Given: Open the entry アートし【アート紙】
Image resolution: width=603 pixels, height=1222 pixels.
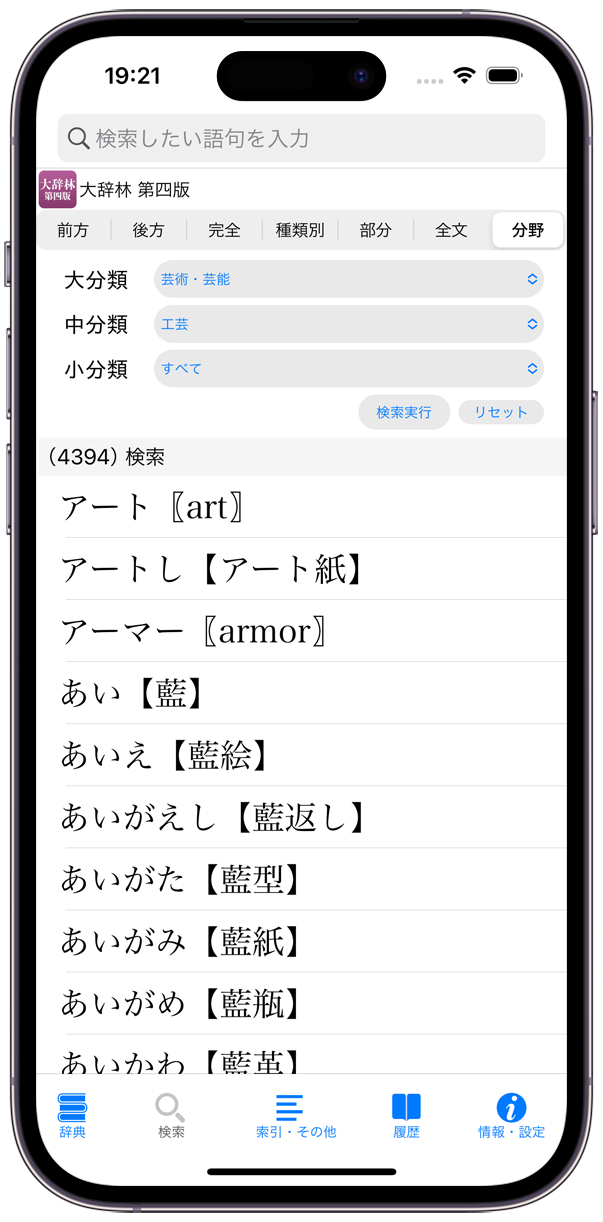Looking at the screenshot, I should tap(300, 569).
